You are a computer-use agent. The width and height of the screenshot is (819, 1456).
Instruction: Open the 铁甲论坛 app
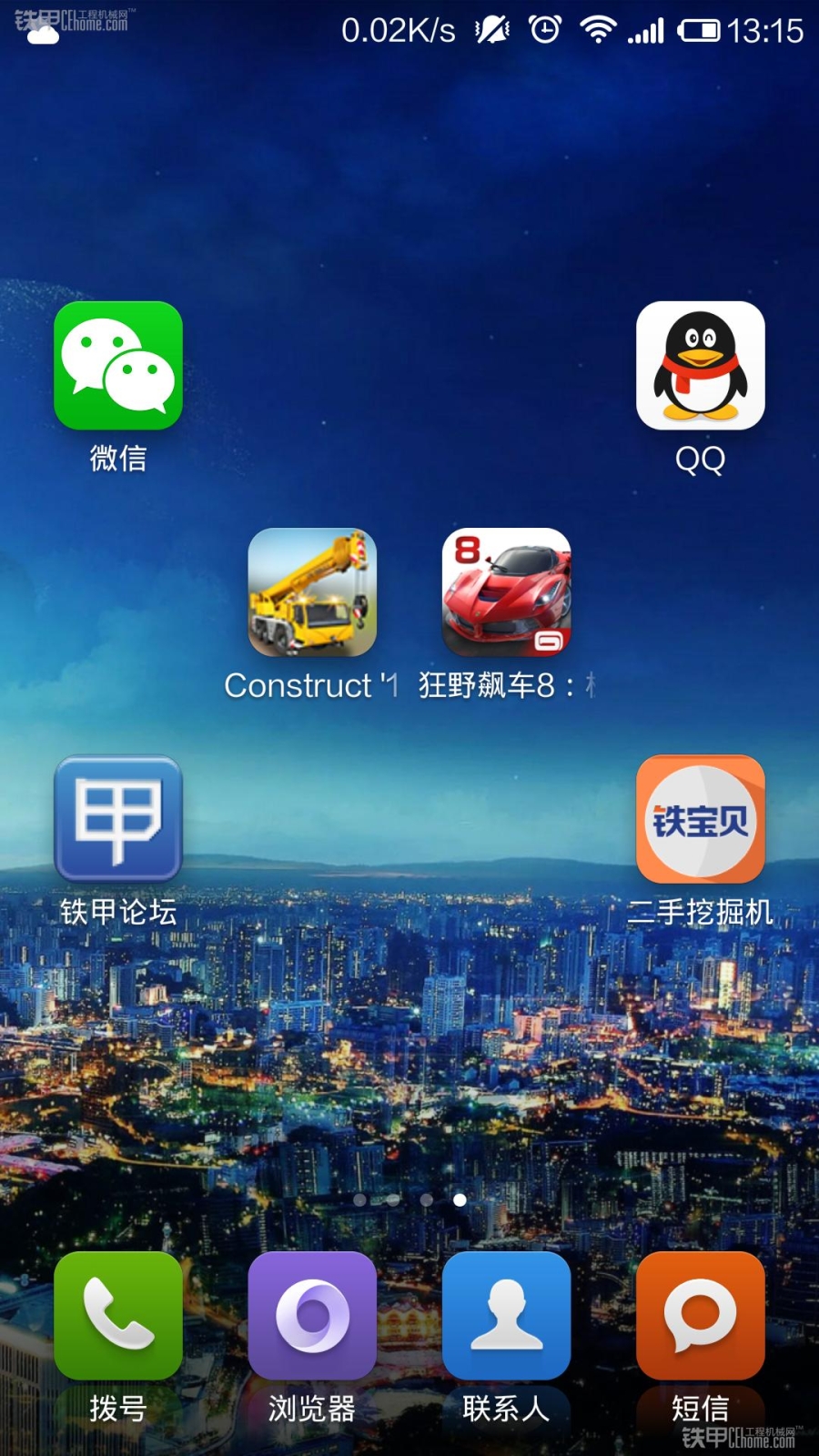click(118, 819)
